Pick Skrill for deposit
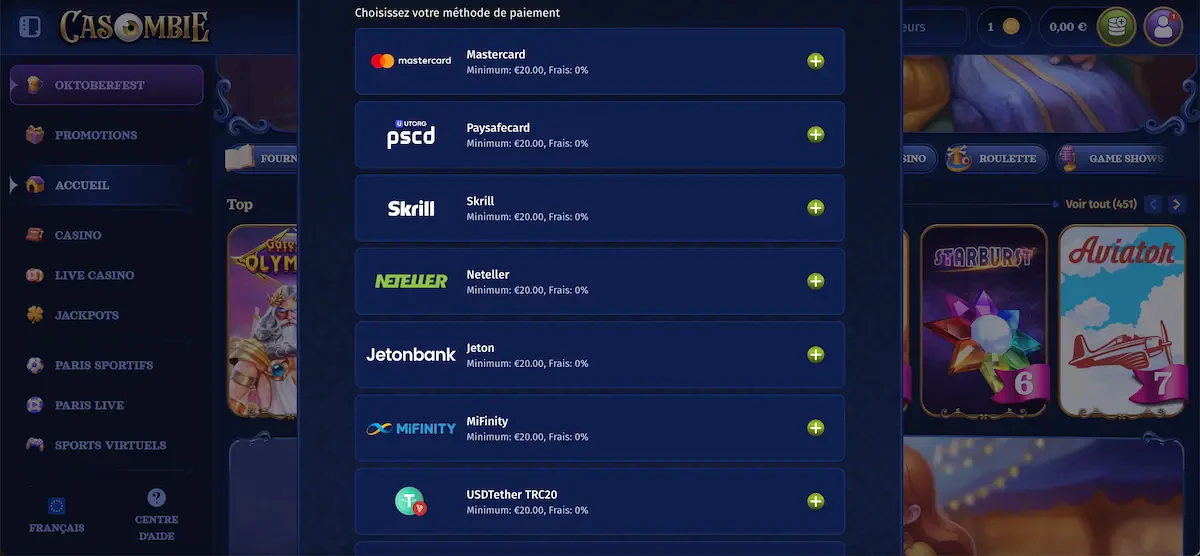The height and width of the screenshot is (556, 1200). click(x=599, y=208)
